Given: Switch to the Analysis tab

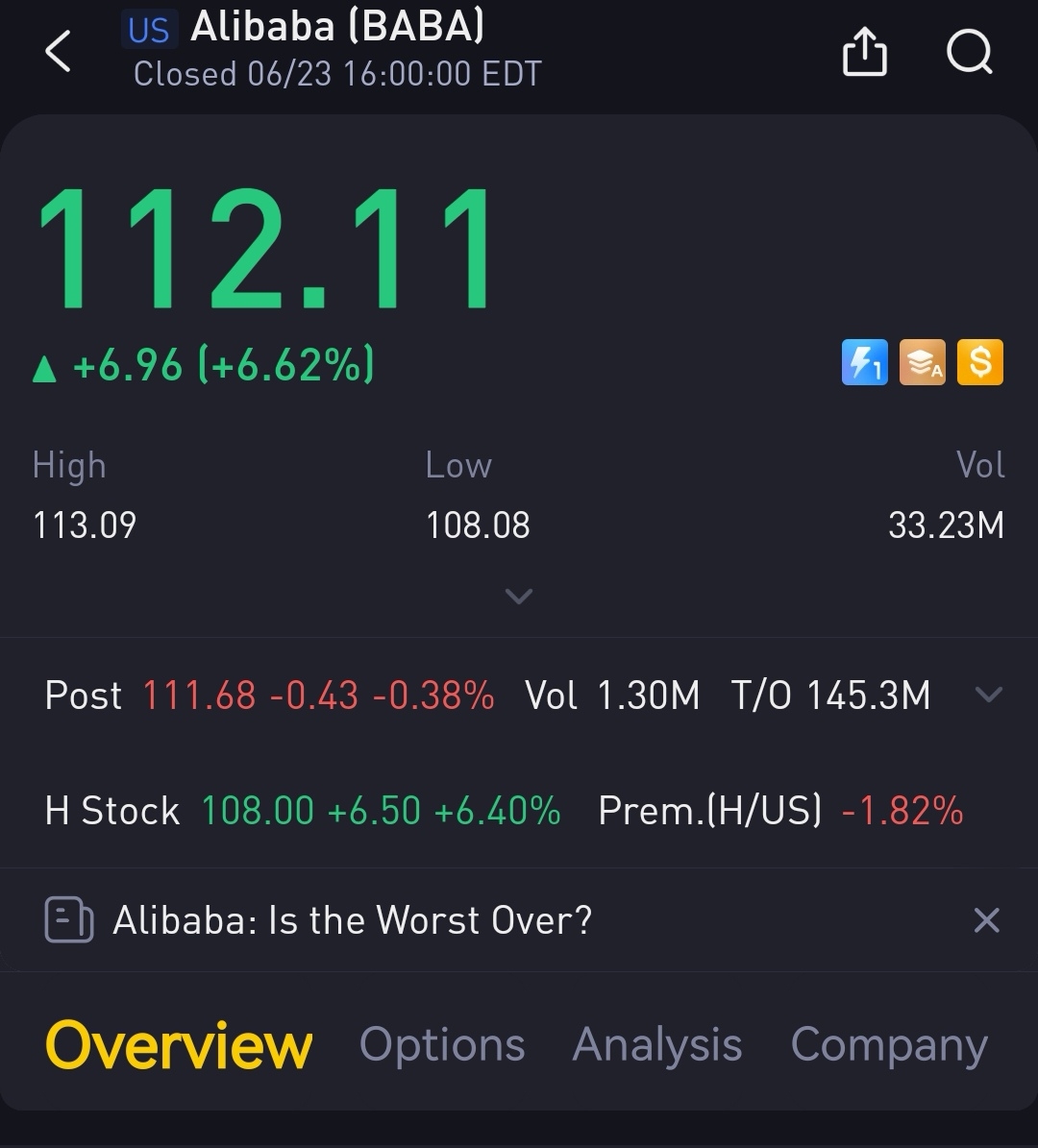Looking at the screenshot, I should pos(657,1045).
